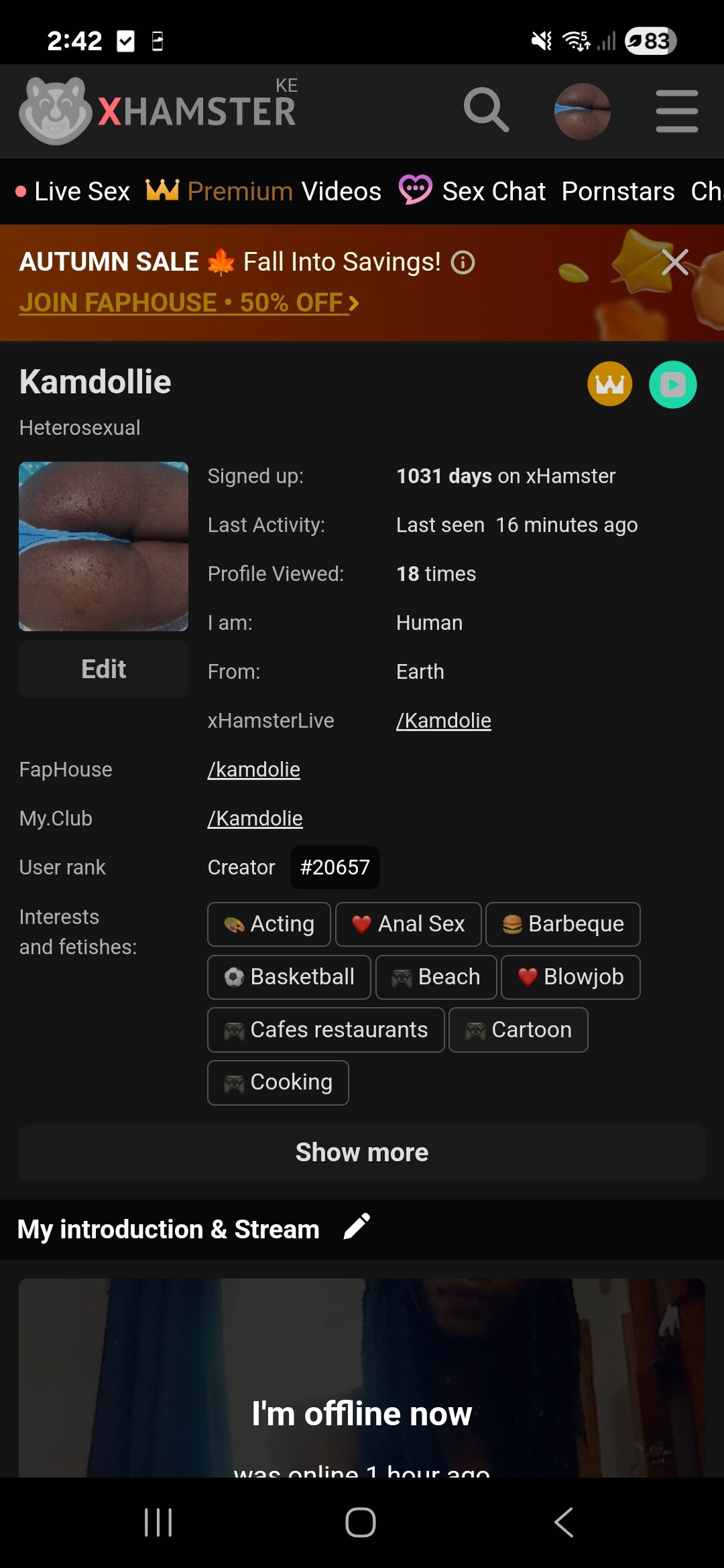Follow the Join FapHouse 50% off link
Screen dimensions: 724x1568
pyautogui.click(x=189, y=303)
